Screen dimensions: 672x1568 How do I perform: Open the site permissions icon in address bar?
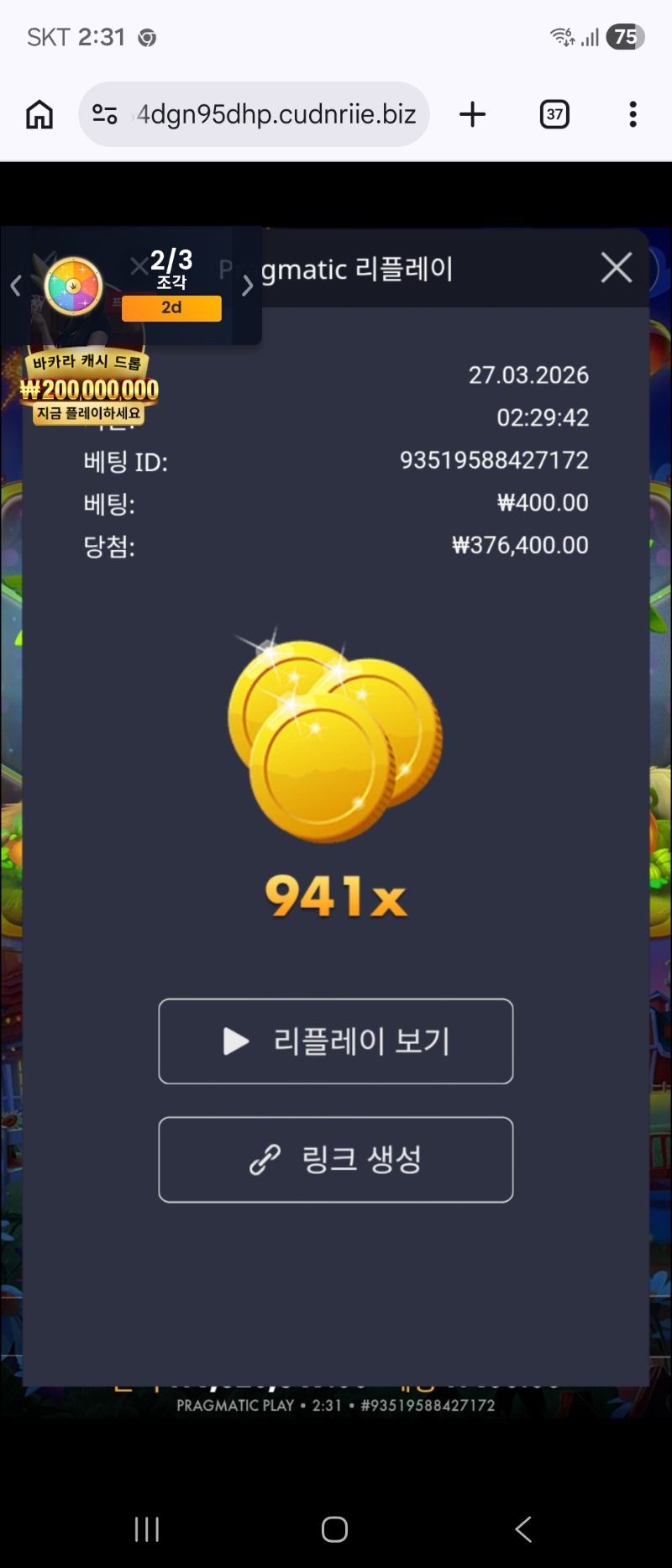pos(102,113)
